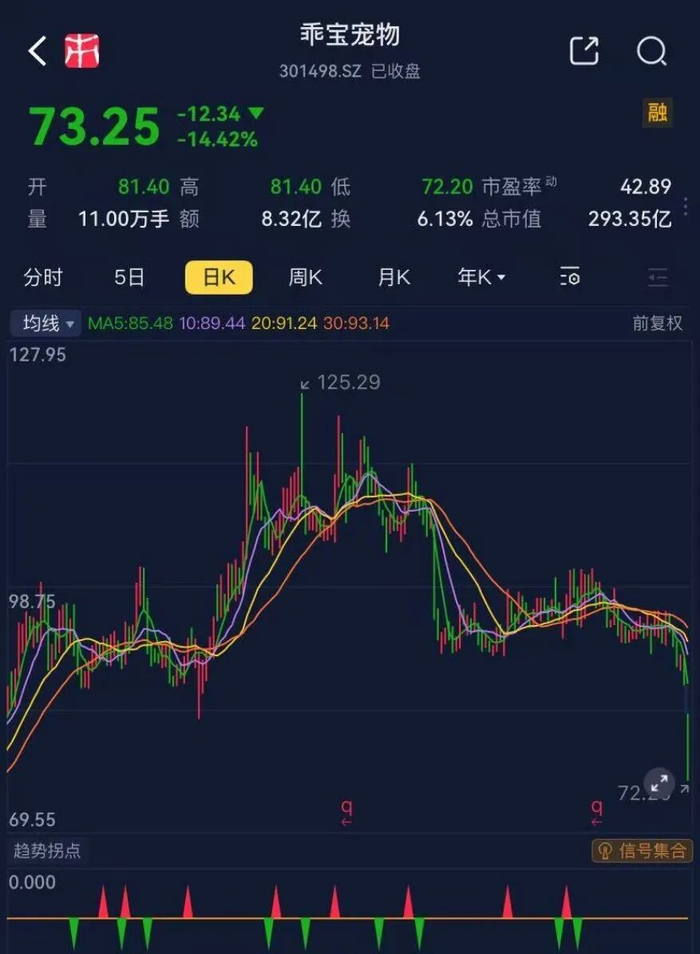The image size is (700, 954).
Task: Expand the chart to fullscreen
Action: coord(659,783)
